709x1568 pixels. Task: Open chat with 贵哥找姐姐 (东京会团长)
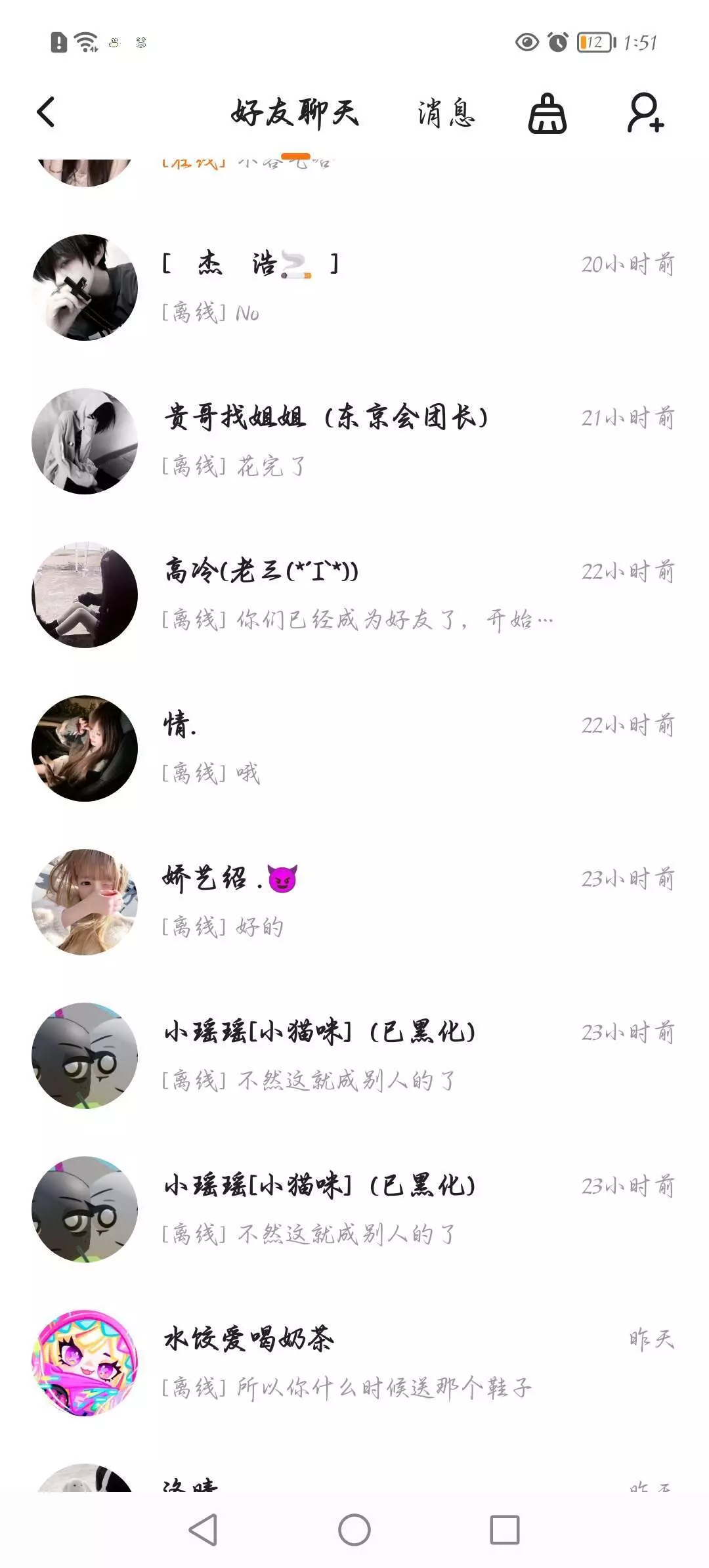pos(354,441)
